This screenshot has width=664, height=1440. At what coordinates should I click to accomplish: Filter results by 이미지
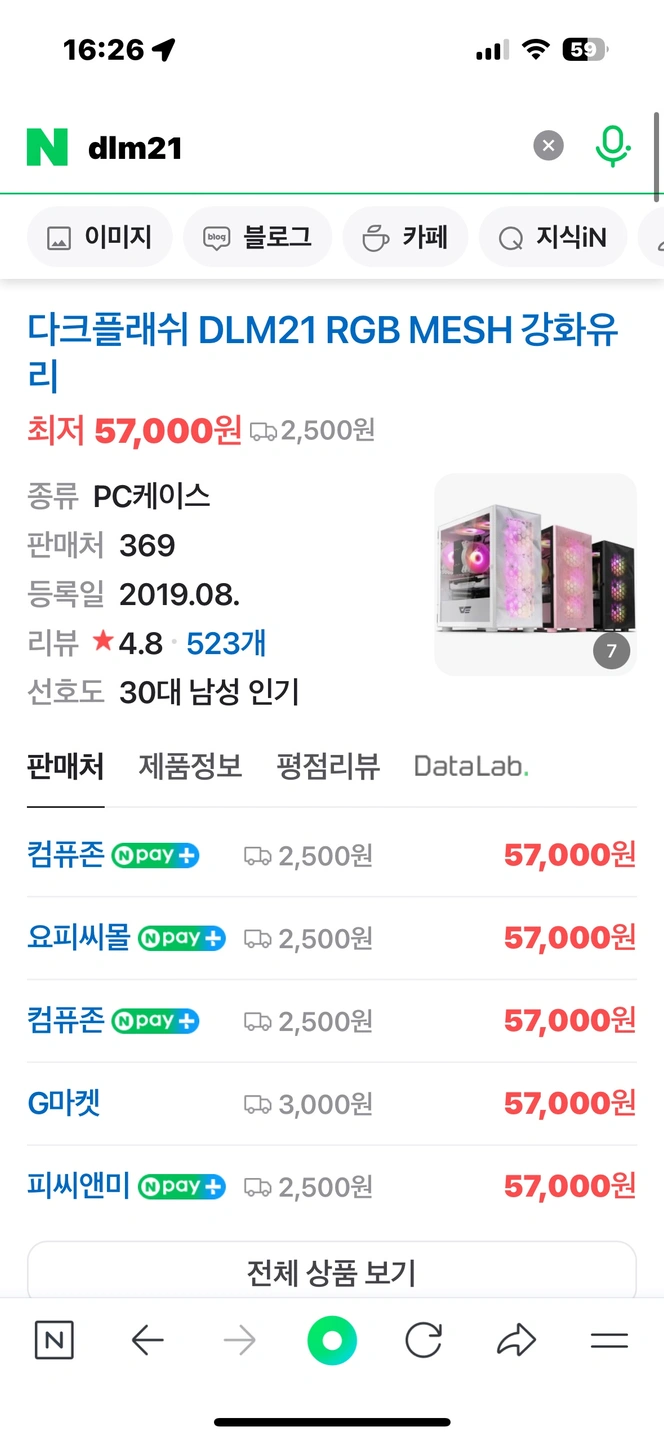click(x=99, y=238)
